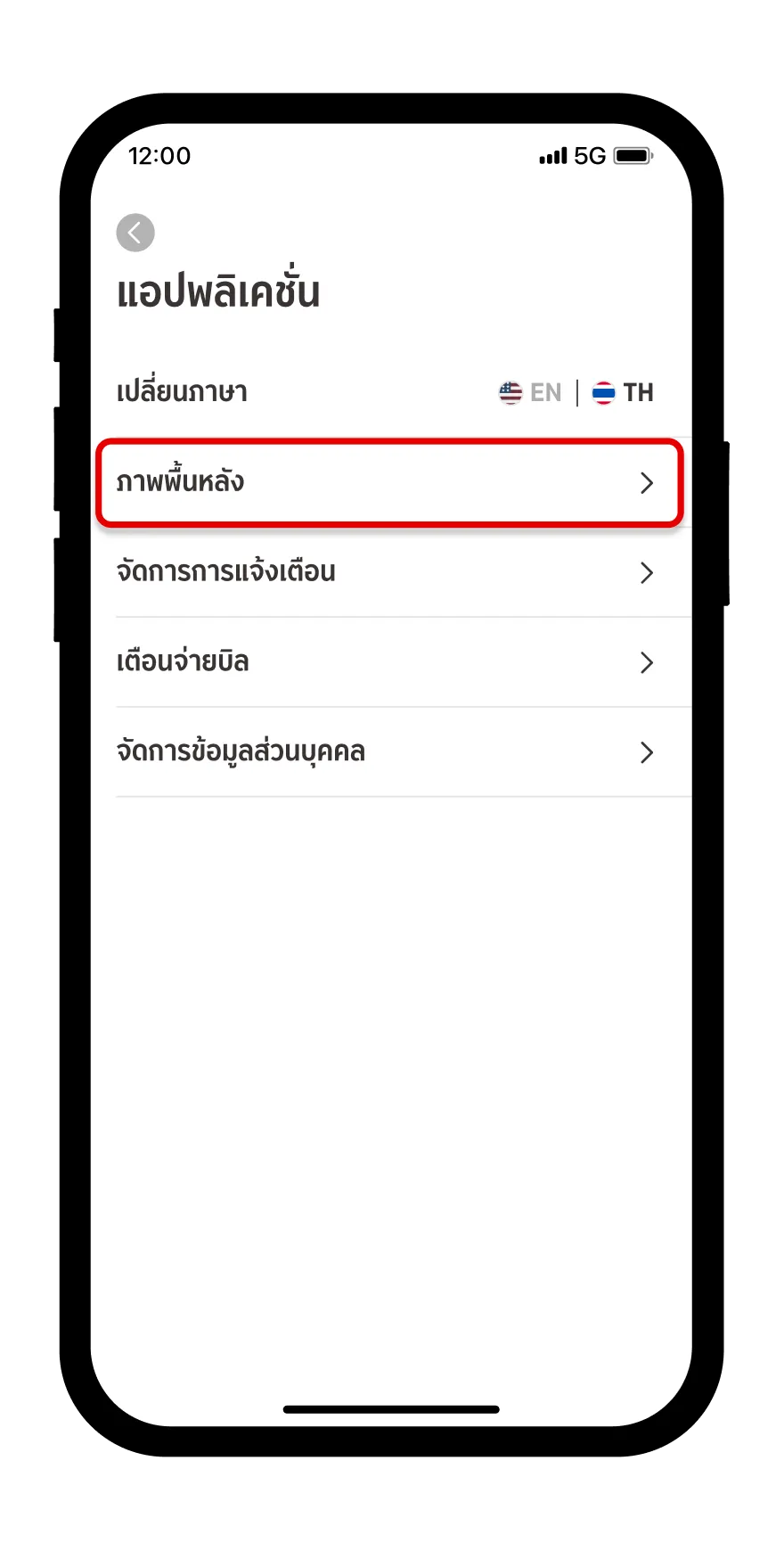The image size is (784, 1551).
Task: Switch app language to EN
Action: [x=531, y=392]
